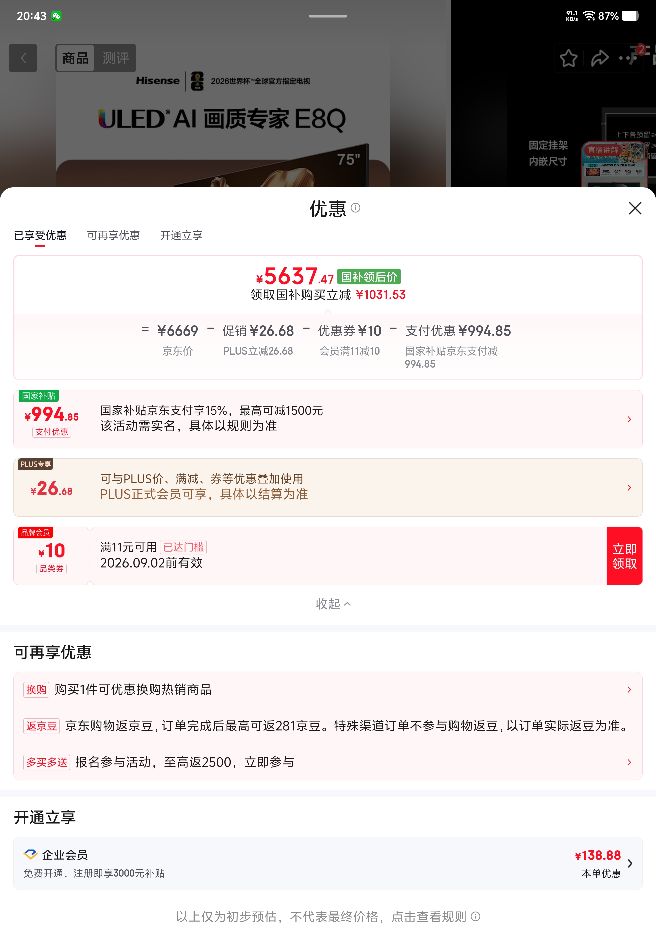656x933 pixels.
Task: Switch to the 可再享优惠 tab
Action: [x=113, y=235]
